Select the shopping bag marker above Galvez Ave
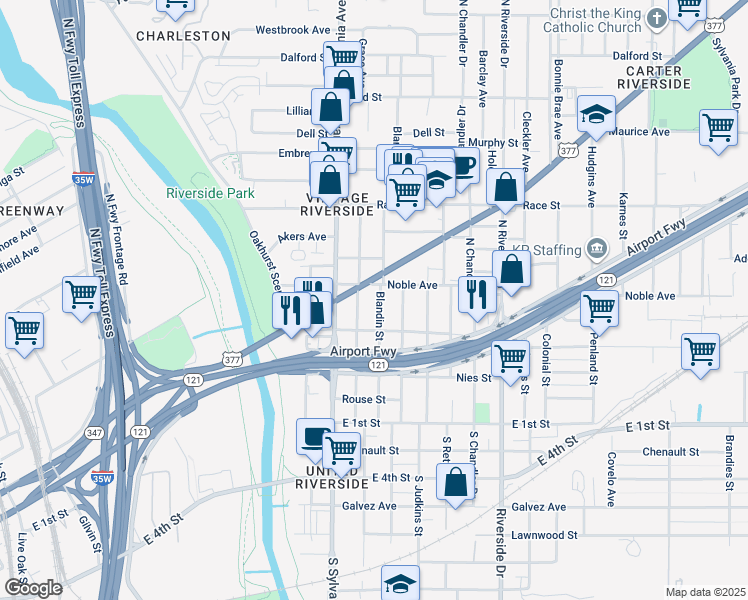Screen dimensions: 748x600 tap(456, 482)
